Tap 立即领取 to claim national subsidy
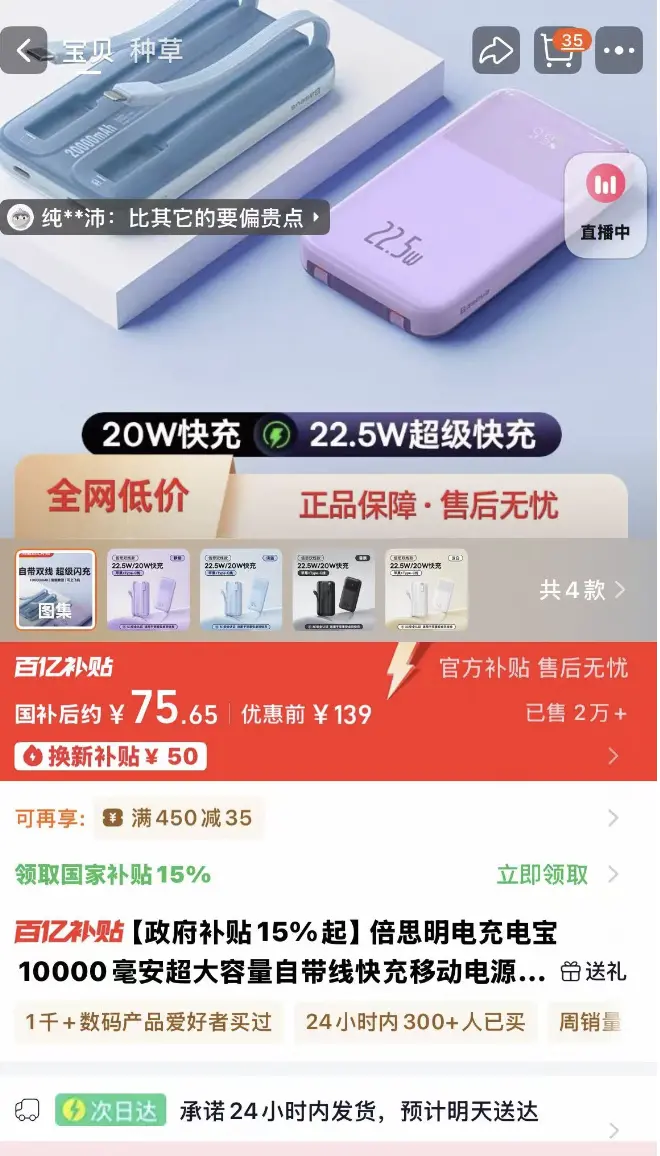Image resolution: width=660 pixels, height=1156 pixels. (543, 875)
